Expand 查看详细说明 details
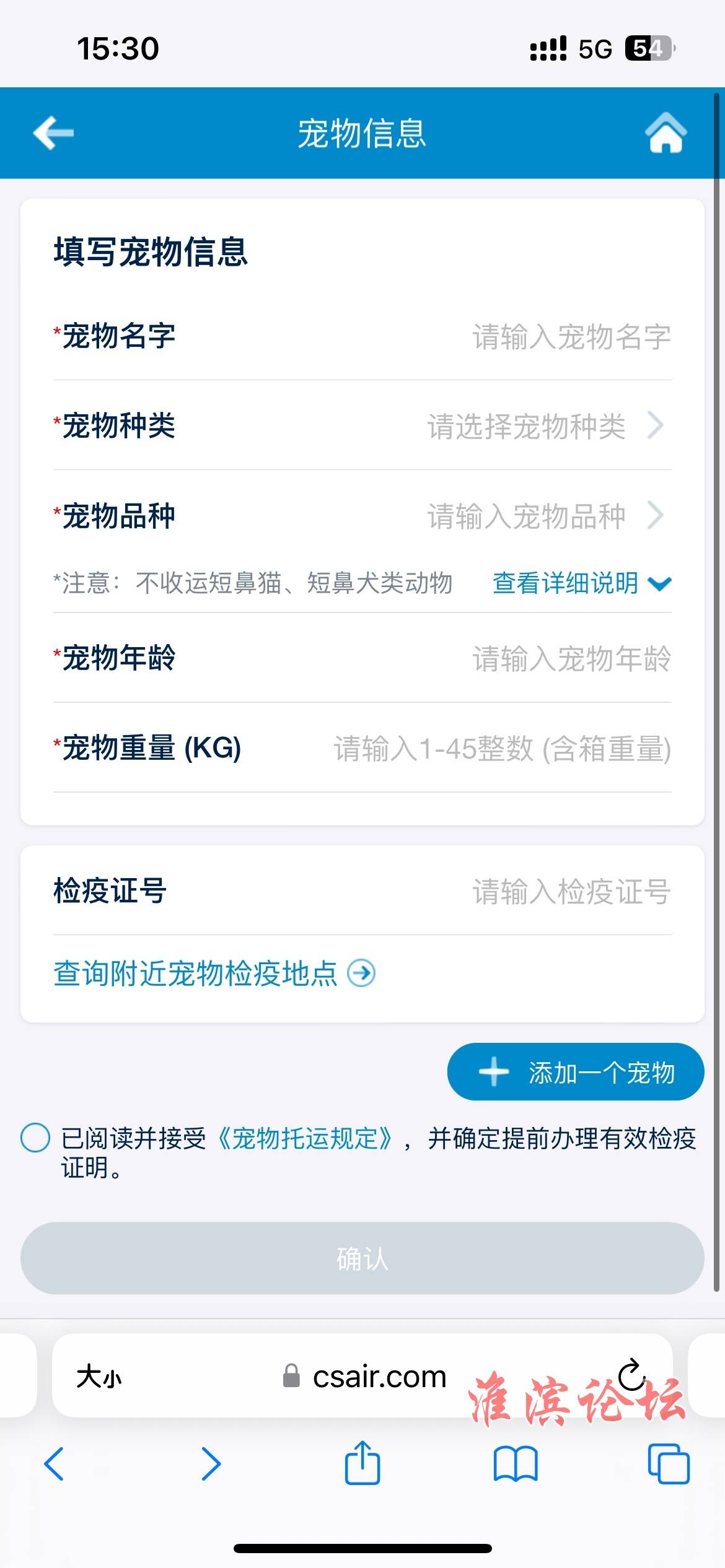The width and height of the screenshot is (725, 1568). coord(582,583)
